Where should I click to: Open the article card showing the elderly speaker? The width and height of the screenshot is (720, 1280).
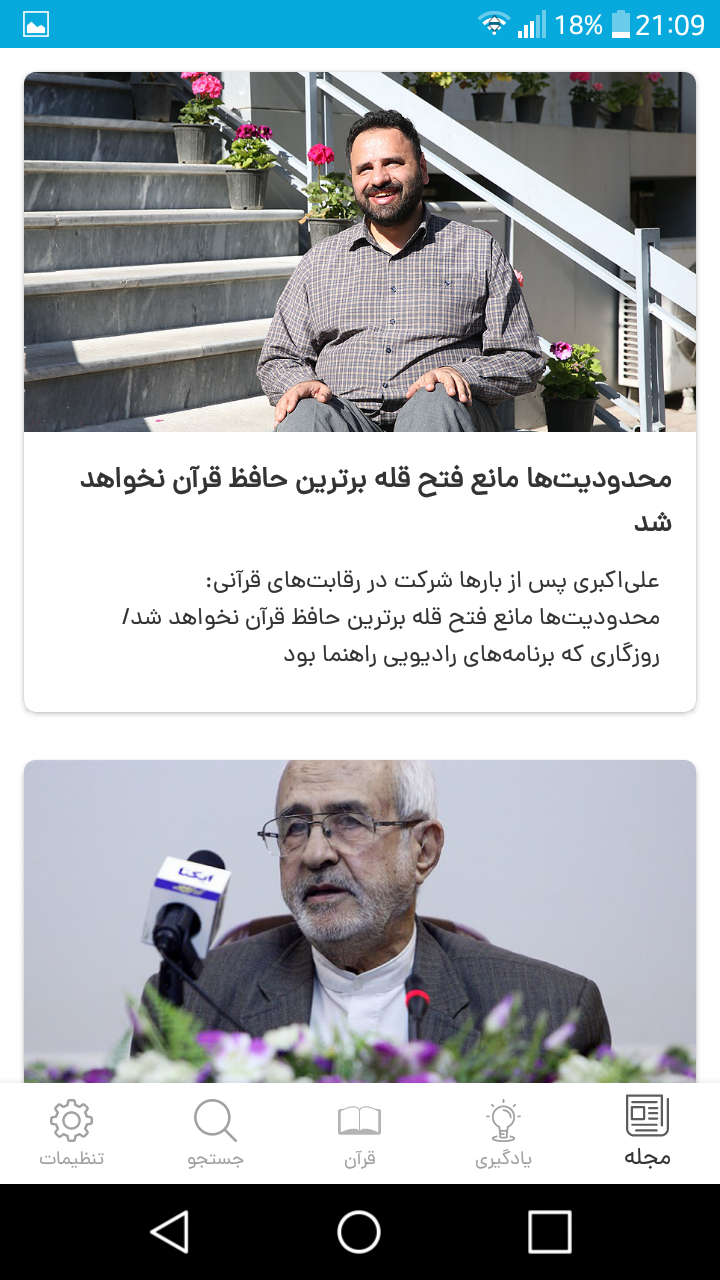360,920
